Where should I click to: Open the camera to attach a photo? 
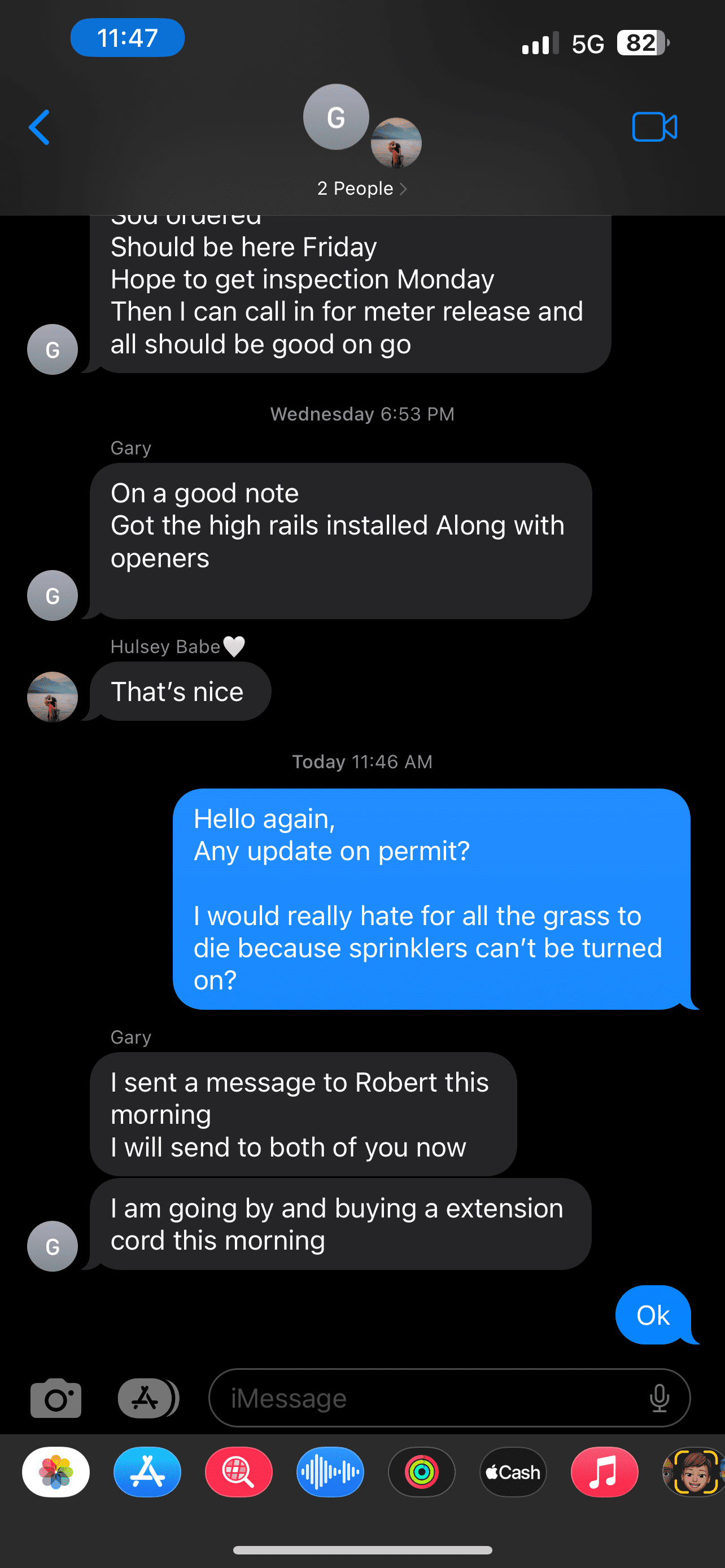[56, 1398]
